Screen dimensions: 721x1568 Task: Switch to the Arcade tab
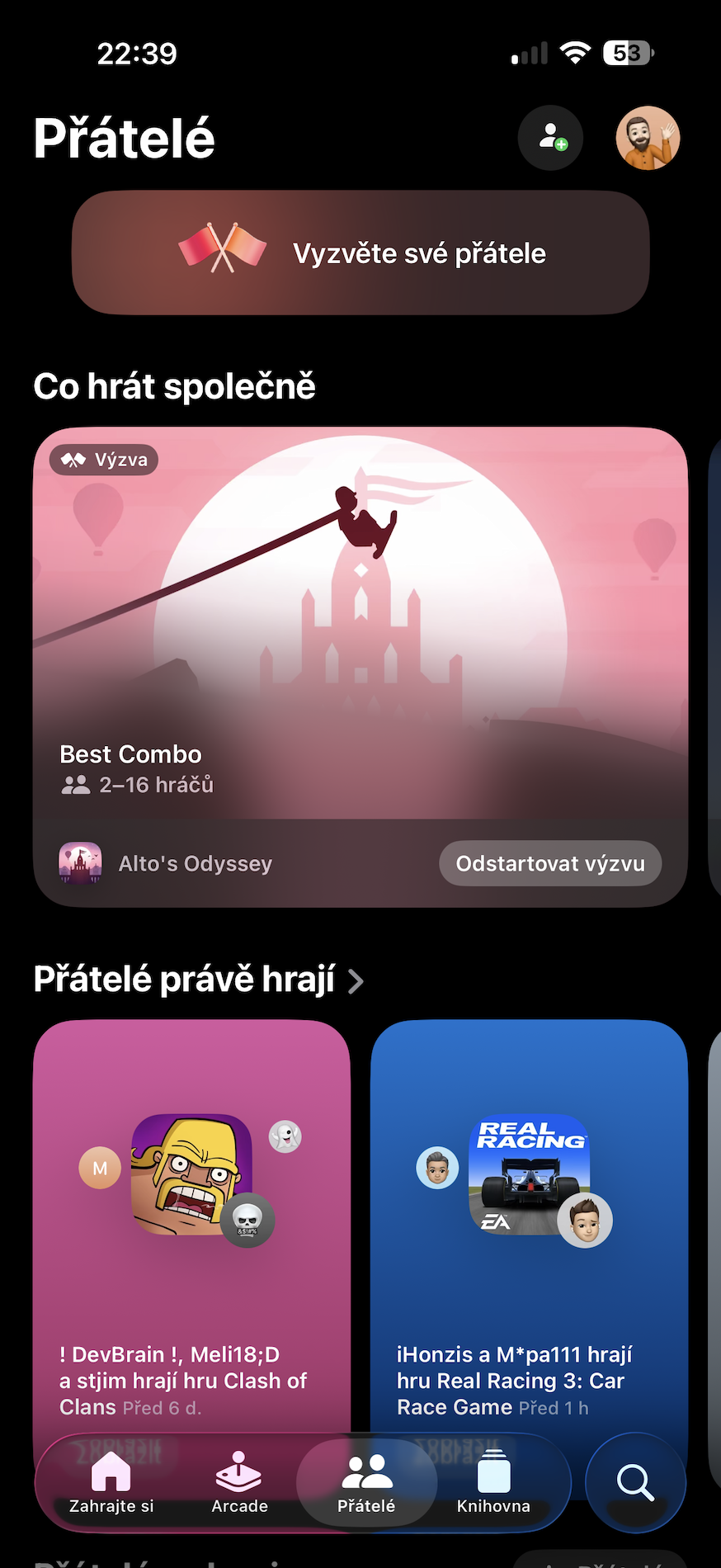pos(239,1483)
